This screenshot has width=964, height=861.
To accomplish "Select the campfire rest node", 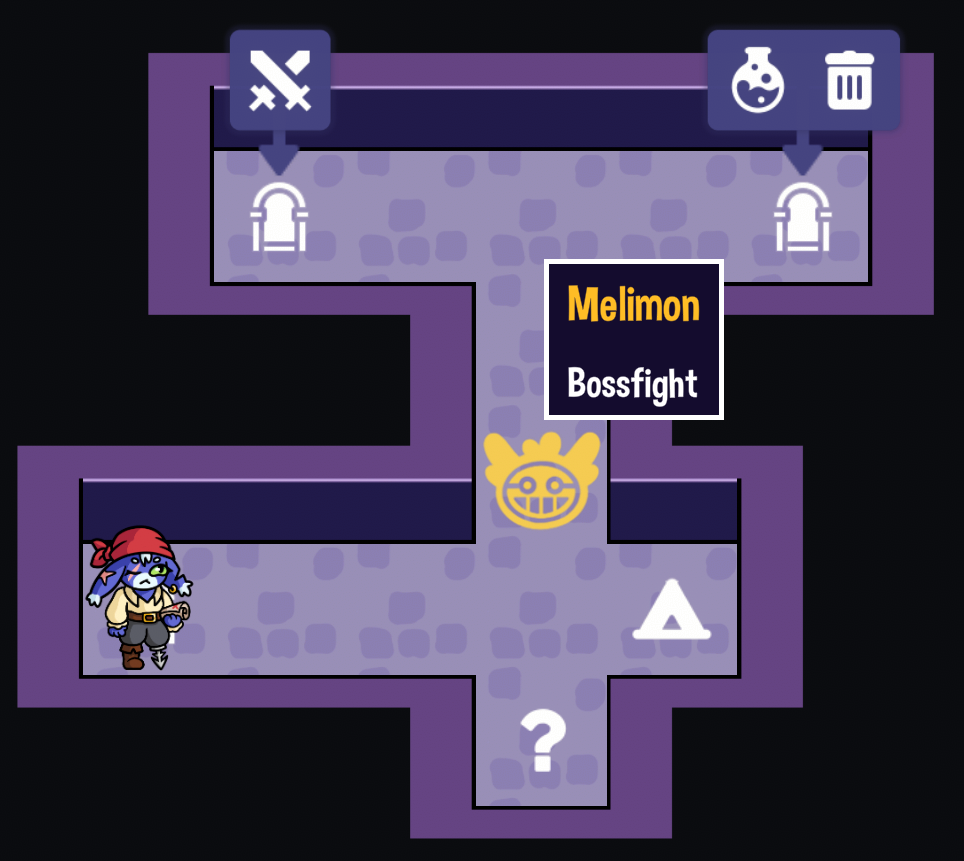I will [x=672, y=614].
